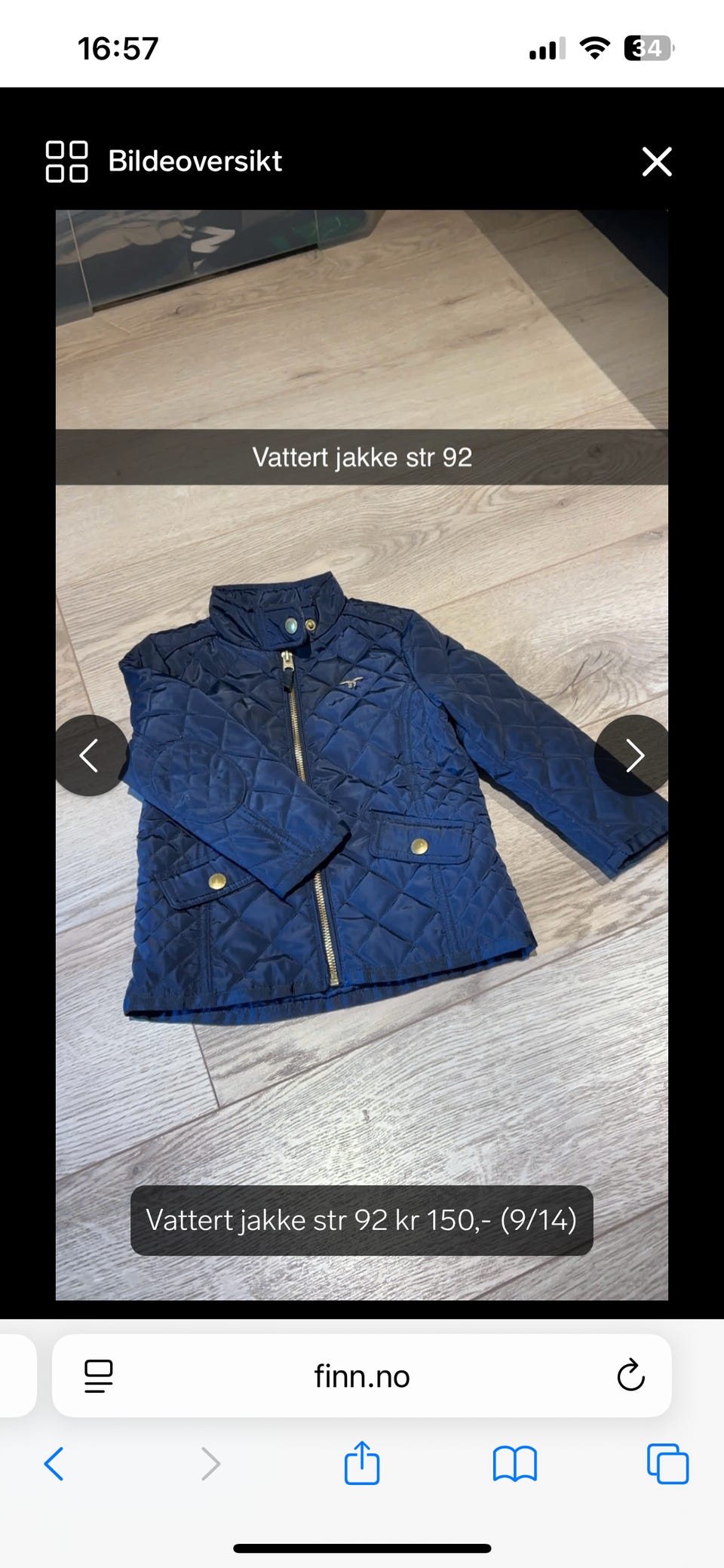This screenshot has width=724, height=1568.
Task: Advance to next photo with right chevron
Action: 634,755
